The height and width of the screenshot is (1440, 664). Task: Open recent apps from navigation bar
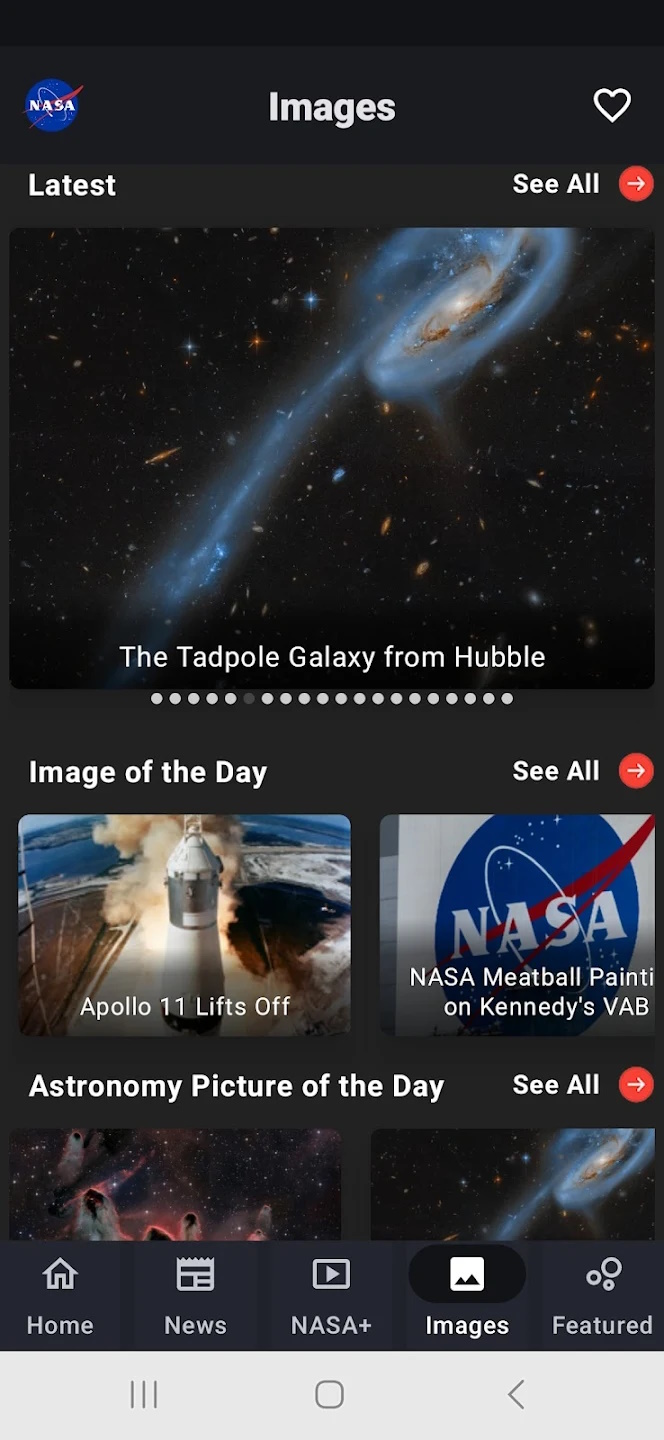(x=144, y=1394)
